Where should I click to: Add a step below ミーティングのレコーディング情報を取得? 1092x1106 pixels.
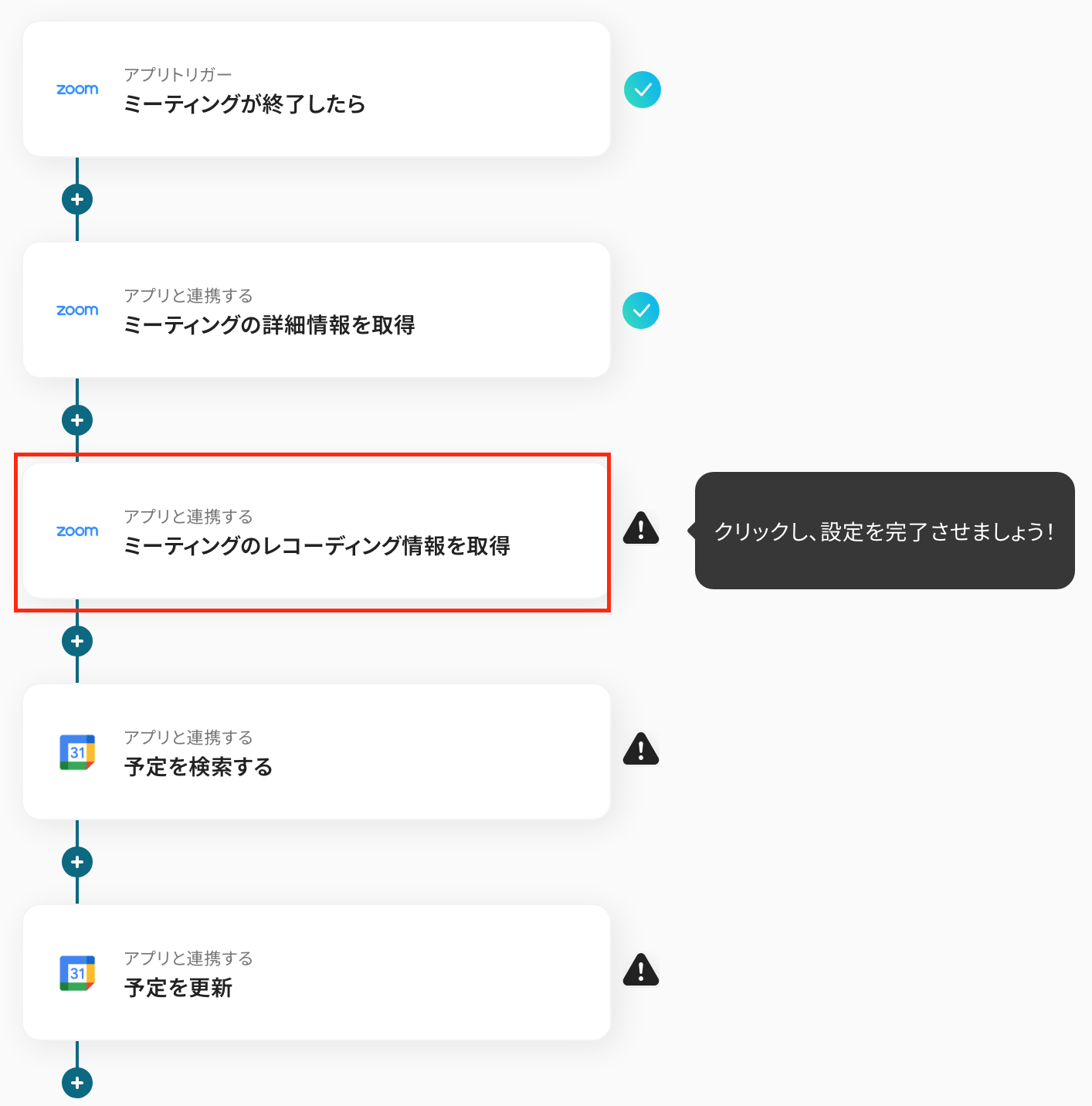pyautogui.click(x=77, y=641)
